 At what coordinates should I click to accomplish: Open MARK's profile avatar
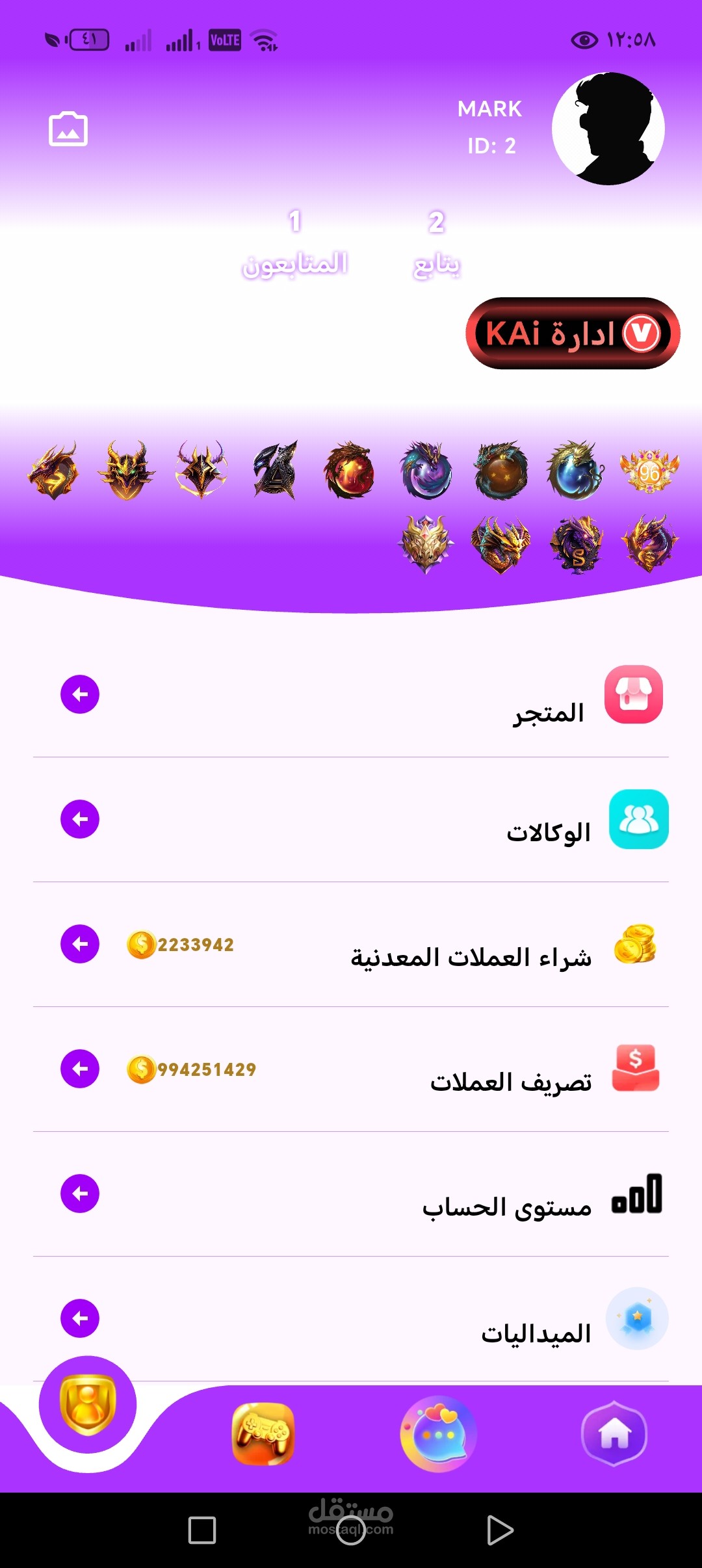click(x=608, y=129)
